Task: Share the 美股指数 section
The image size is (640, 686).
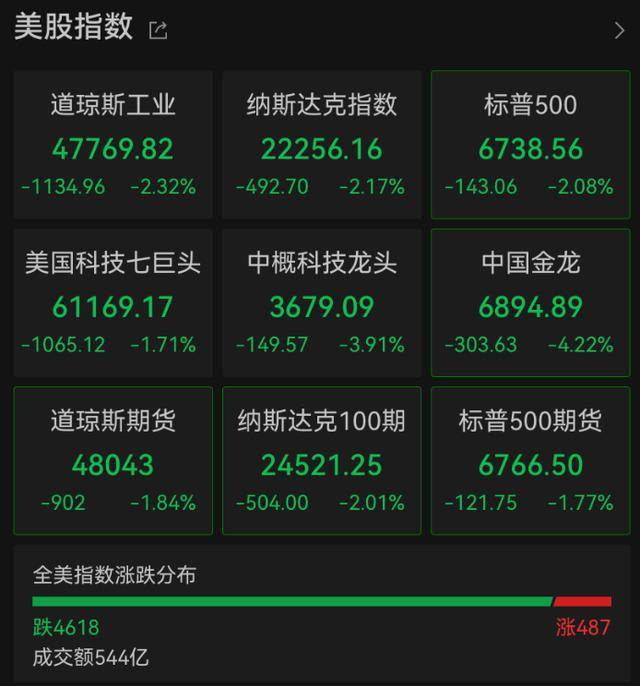Action: pos(158,30)
